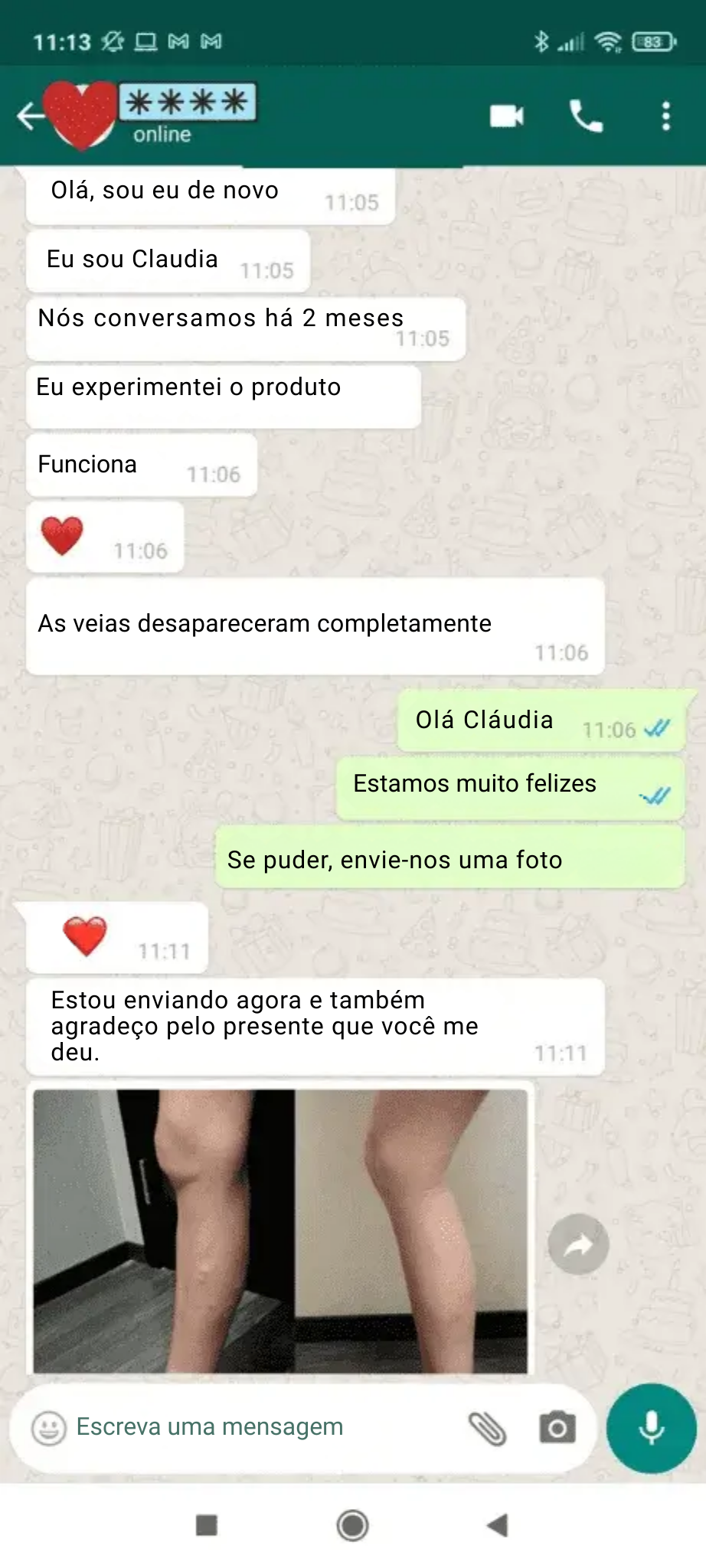
Task: Forward the received photo
Action: coord(578,1244)
